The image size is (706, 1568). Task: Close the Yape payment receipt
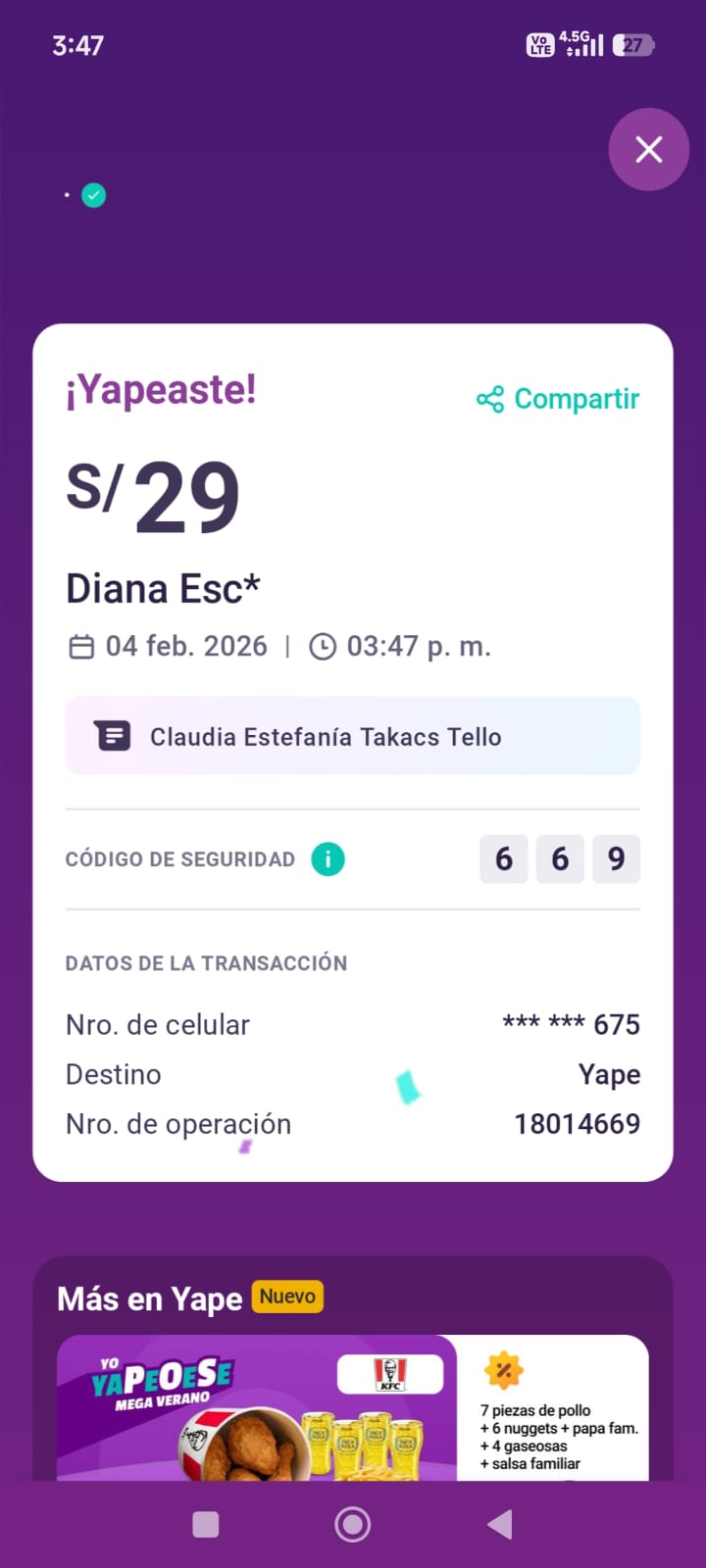[648, 150]
